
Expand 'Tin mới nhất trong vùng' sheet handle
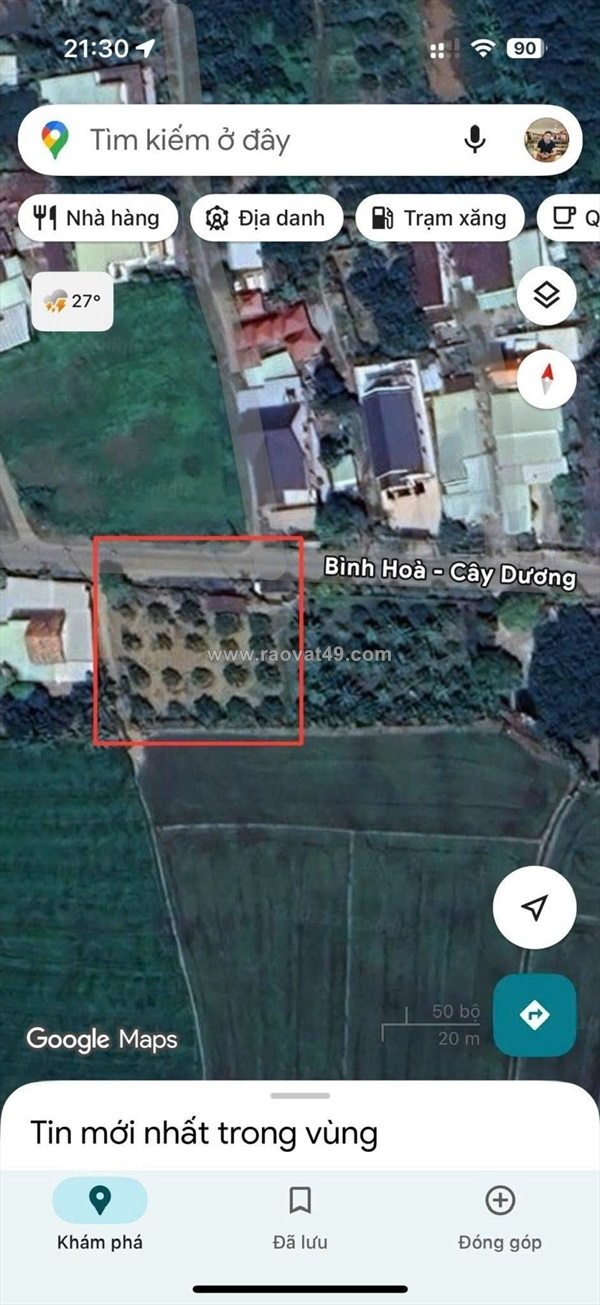click(300, 1096)
